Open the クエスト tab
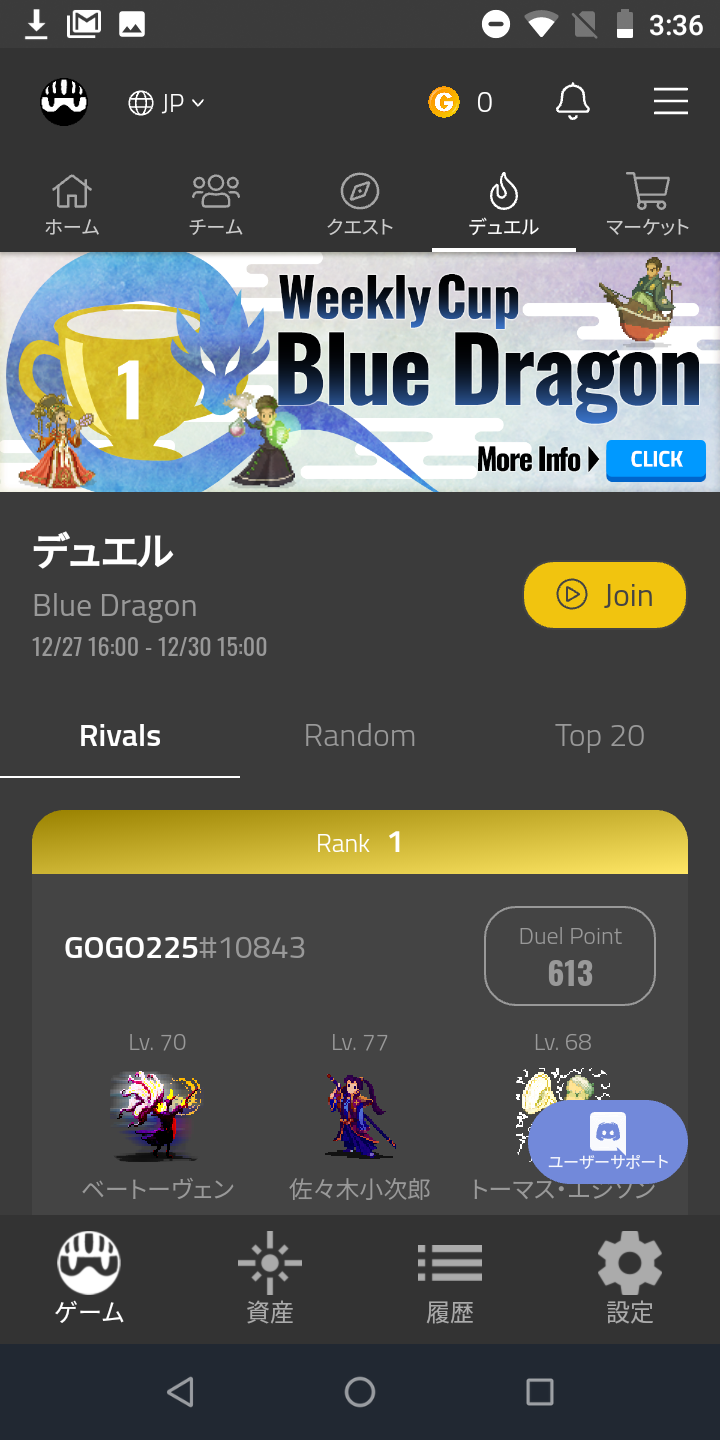 (x=360, y=205)
